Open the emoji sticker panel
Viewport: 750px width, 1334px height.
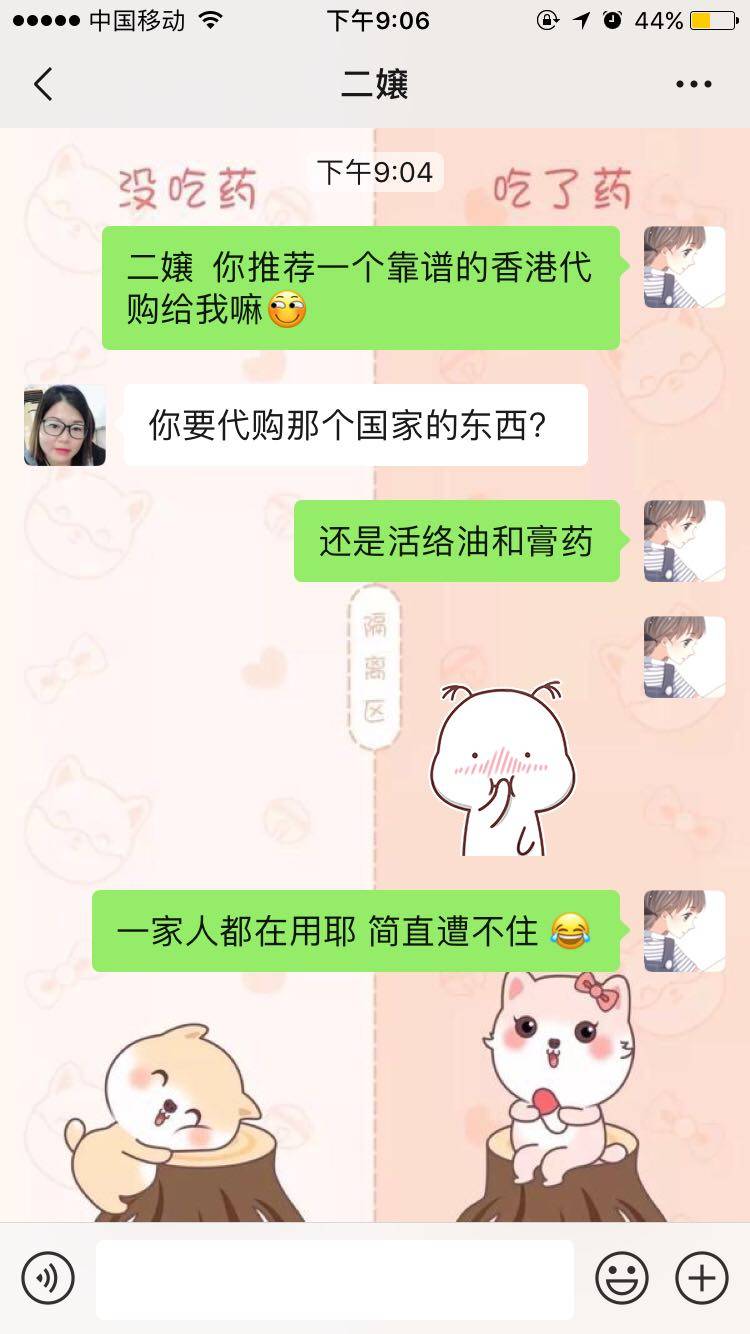click(x=621, y=1277)
